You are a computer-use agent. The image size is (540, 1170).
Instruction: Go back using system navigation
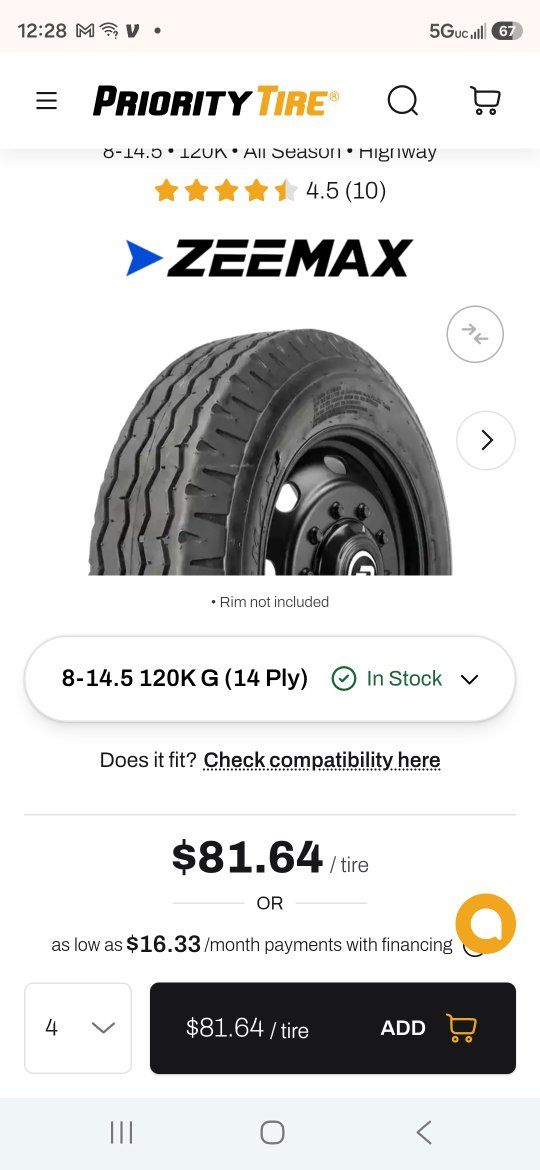[424, 1132]
